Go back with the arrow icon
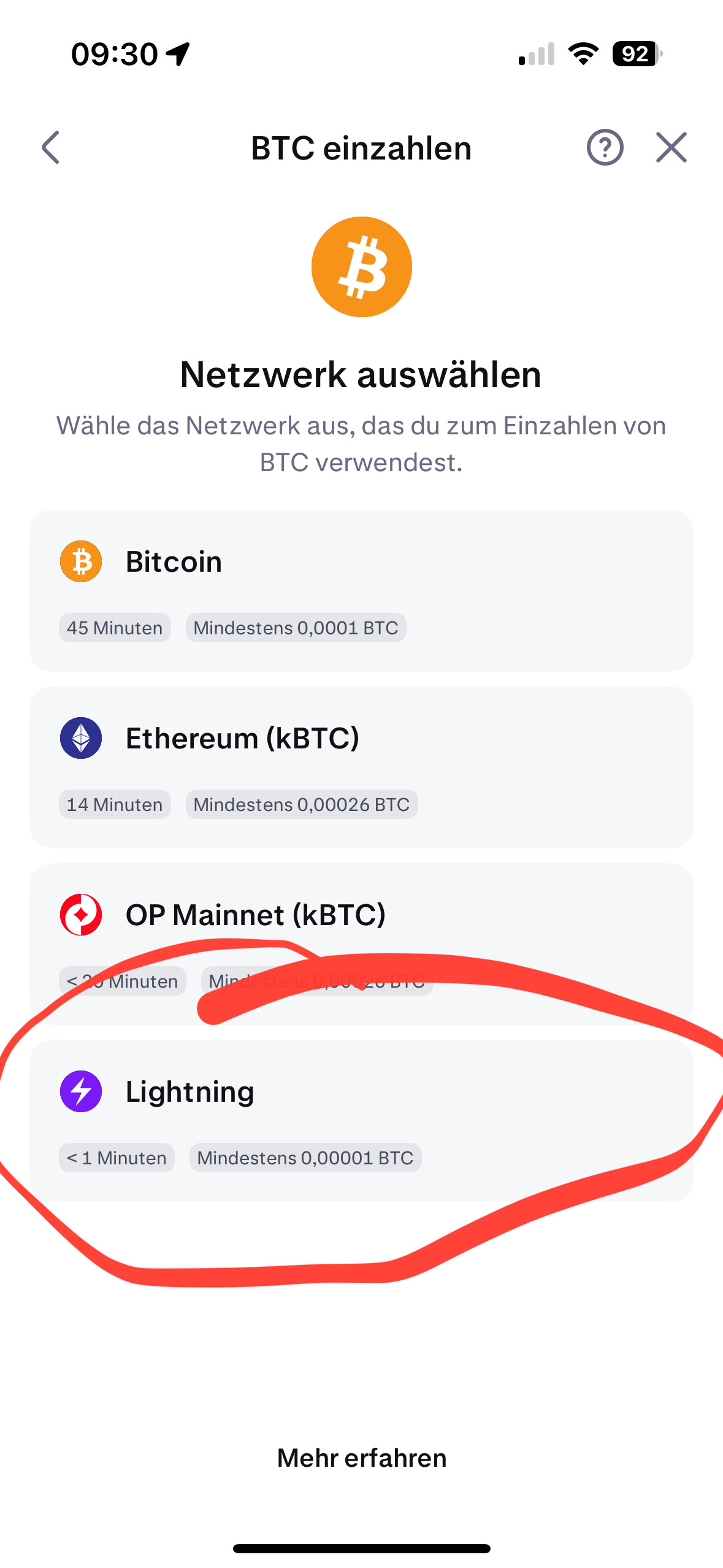The width and height of the screenshot is (723, 1568). click(x=51, y=148)
